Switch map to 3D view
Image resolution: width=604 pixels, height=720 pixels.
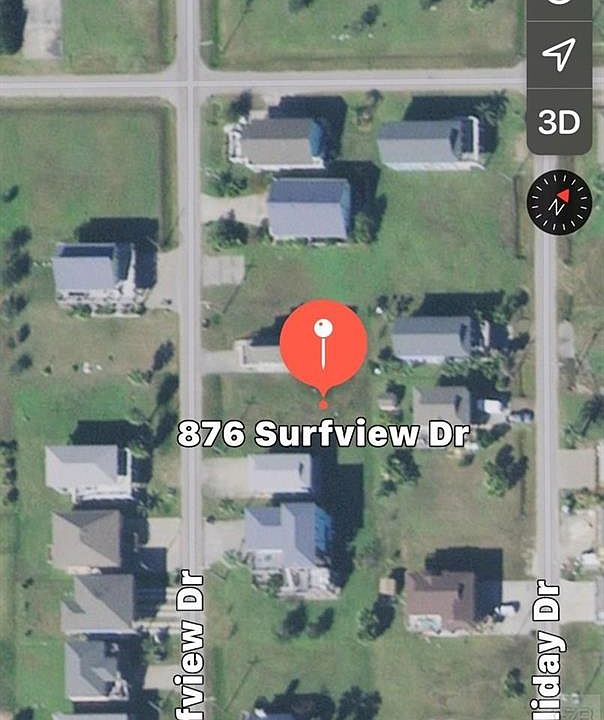(x=559, y=122)
